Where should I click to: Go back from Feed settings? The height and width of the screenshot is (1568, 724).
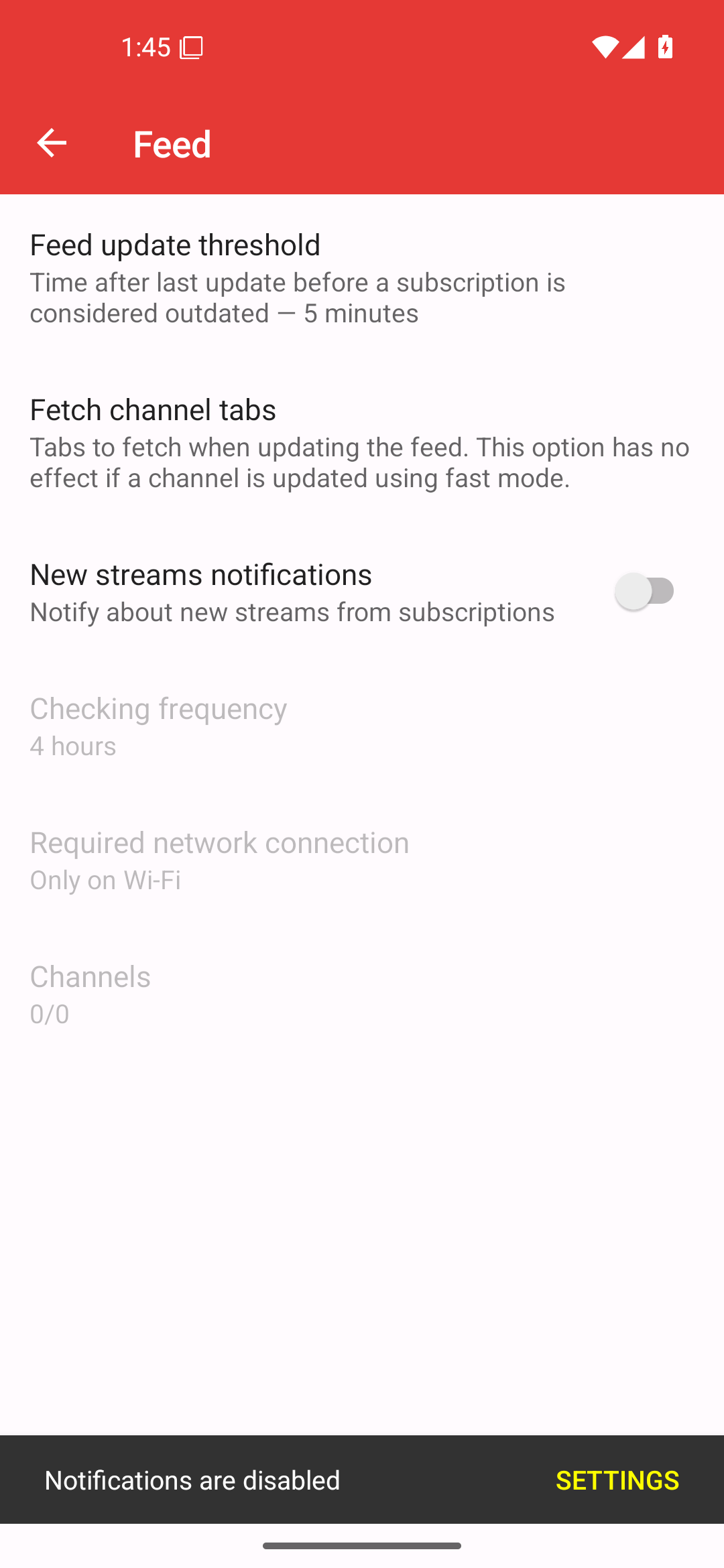pyautogui.click(x=52, y=143)
